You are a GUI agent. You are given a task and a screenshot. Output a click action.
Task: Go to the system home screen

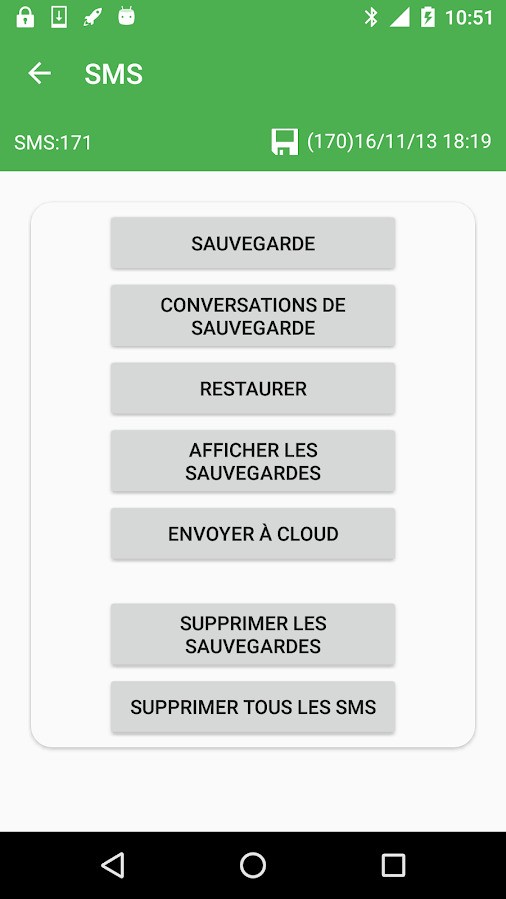[x=253, y=865]
